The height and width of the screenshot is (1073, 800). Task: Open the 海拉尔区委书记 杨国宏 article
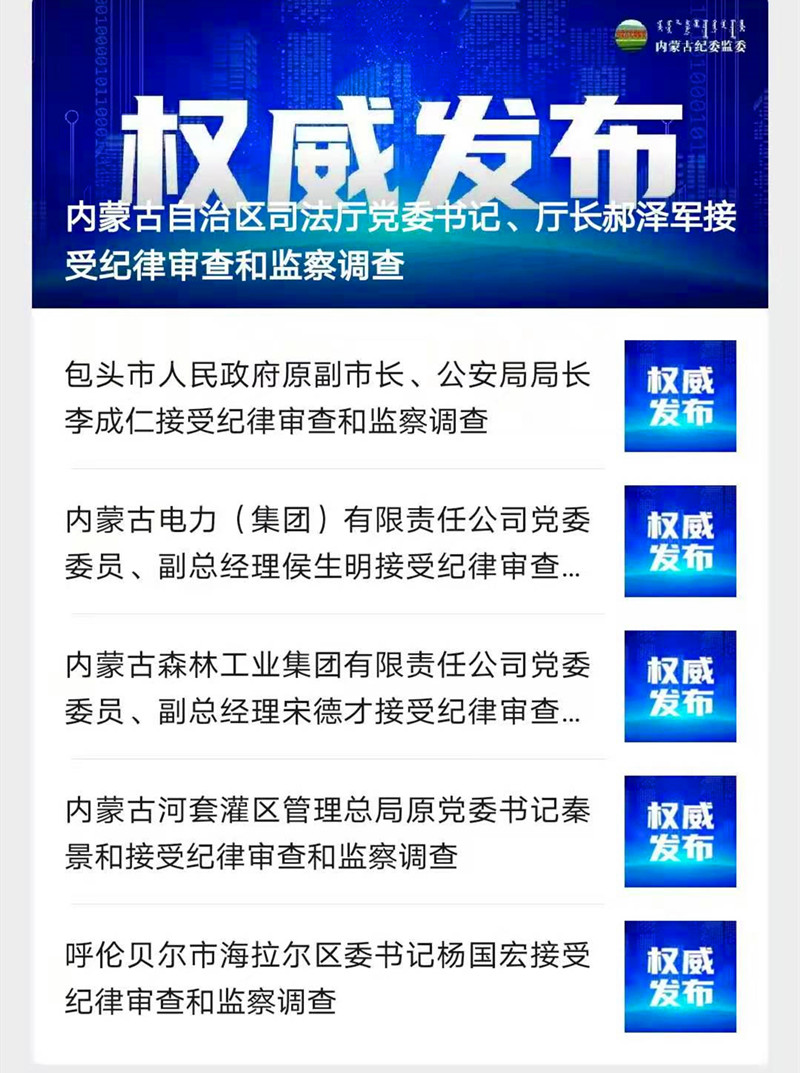[328, 978]
